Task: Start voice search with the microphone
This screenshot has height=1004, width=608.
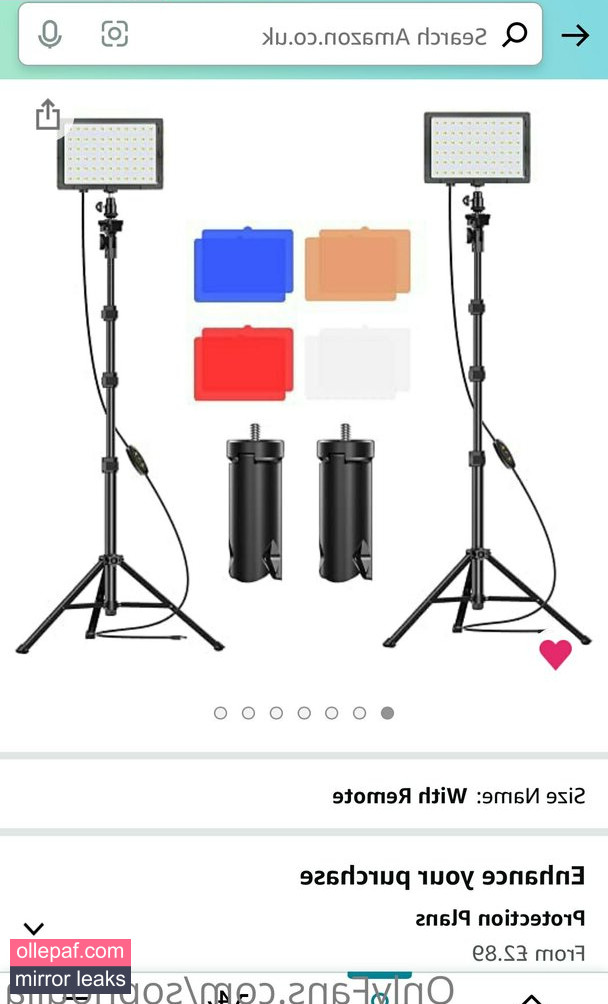Action: (49, 35)
